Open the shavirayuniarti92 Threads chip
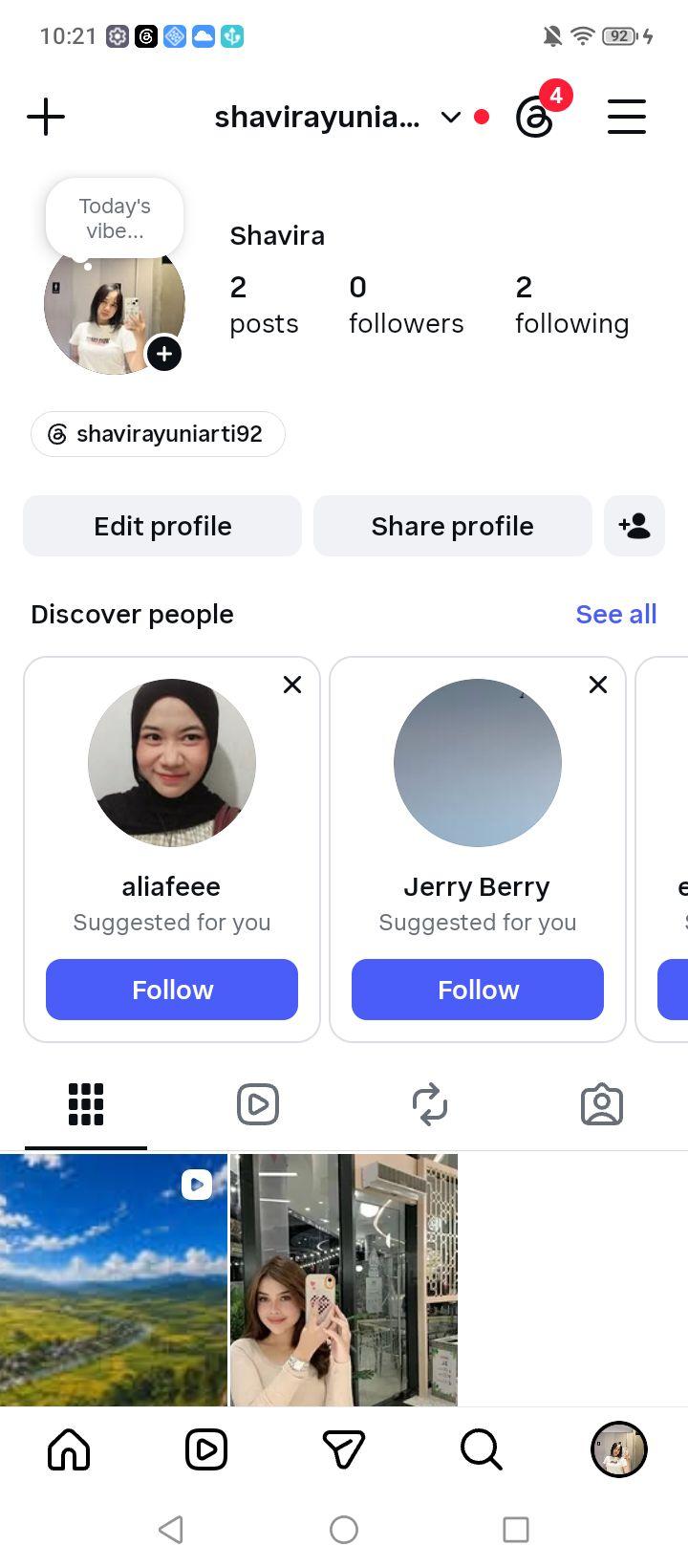688x1568 pixels. pos(158,434)
